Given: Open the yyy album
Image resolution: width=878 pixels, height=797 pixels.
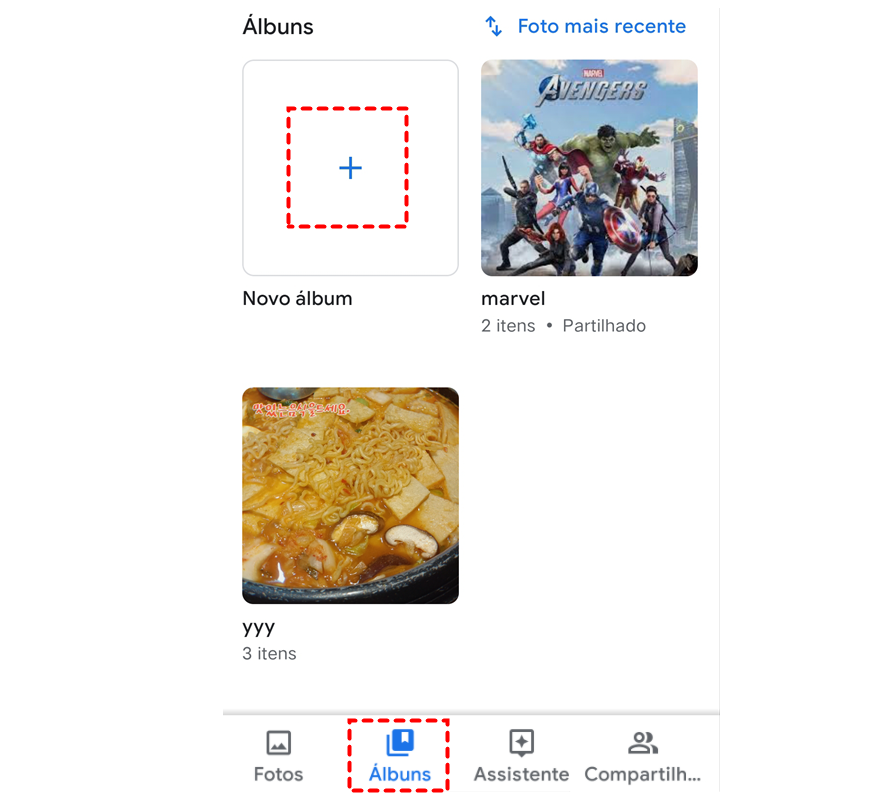Looking at the screenshot, I should pyautogui.click(x=350, y=496).
